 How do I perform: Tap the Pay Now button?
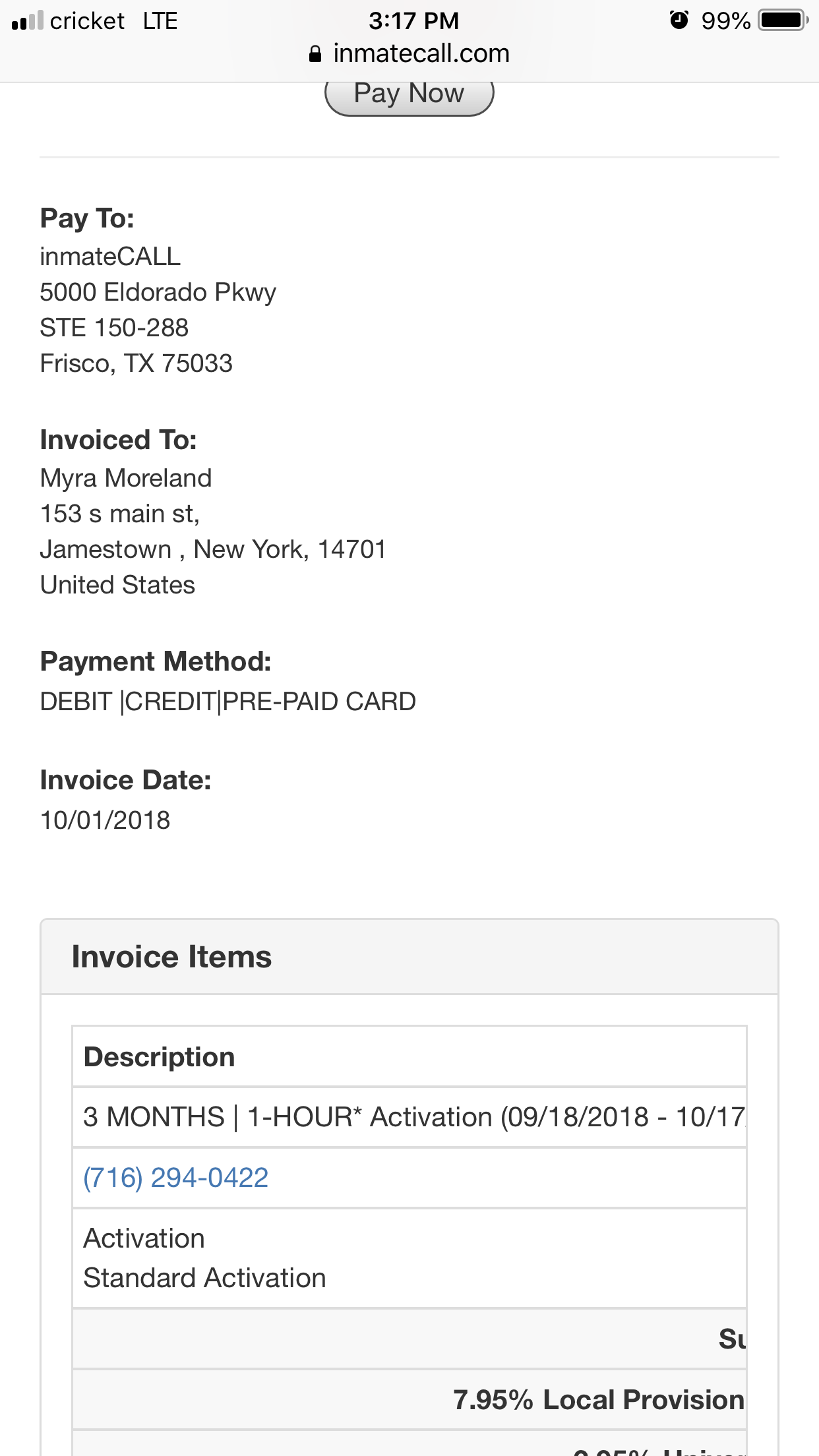coord(409,98)
